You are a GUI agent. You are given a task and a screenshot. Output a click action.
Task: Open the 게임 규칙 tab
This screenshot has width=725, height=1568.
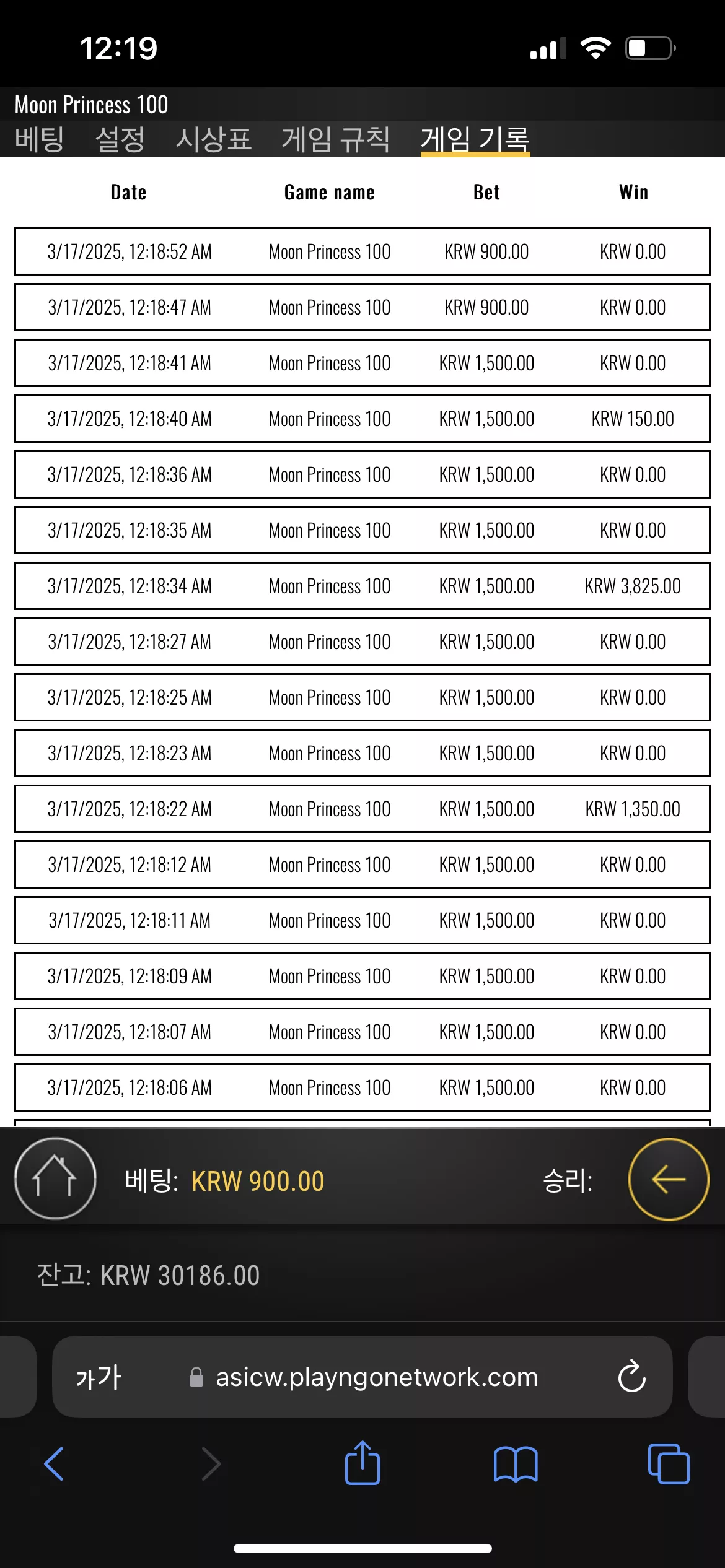pyautogui.click(x=336, y=139)
